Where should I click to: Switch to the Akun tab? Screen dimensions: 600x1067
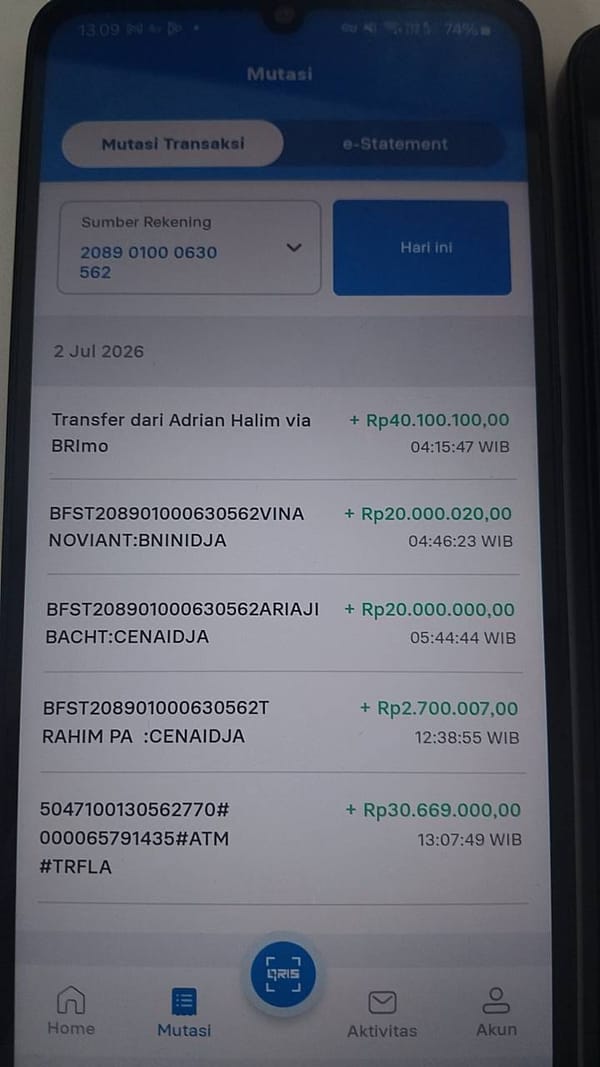[x=496, y=1012]
